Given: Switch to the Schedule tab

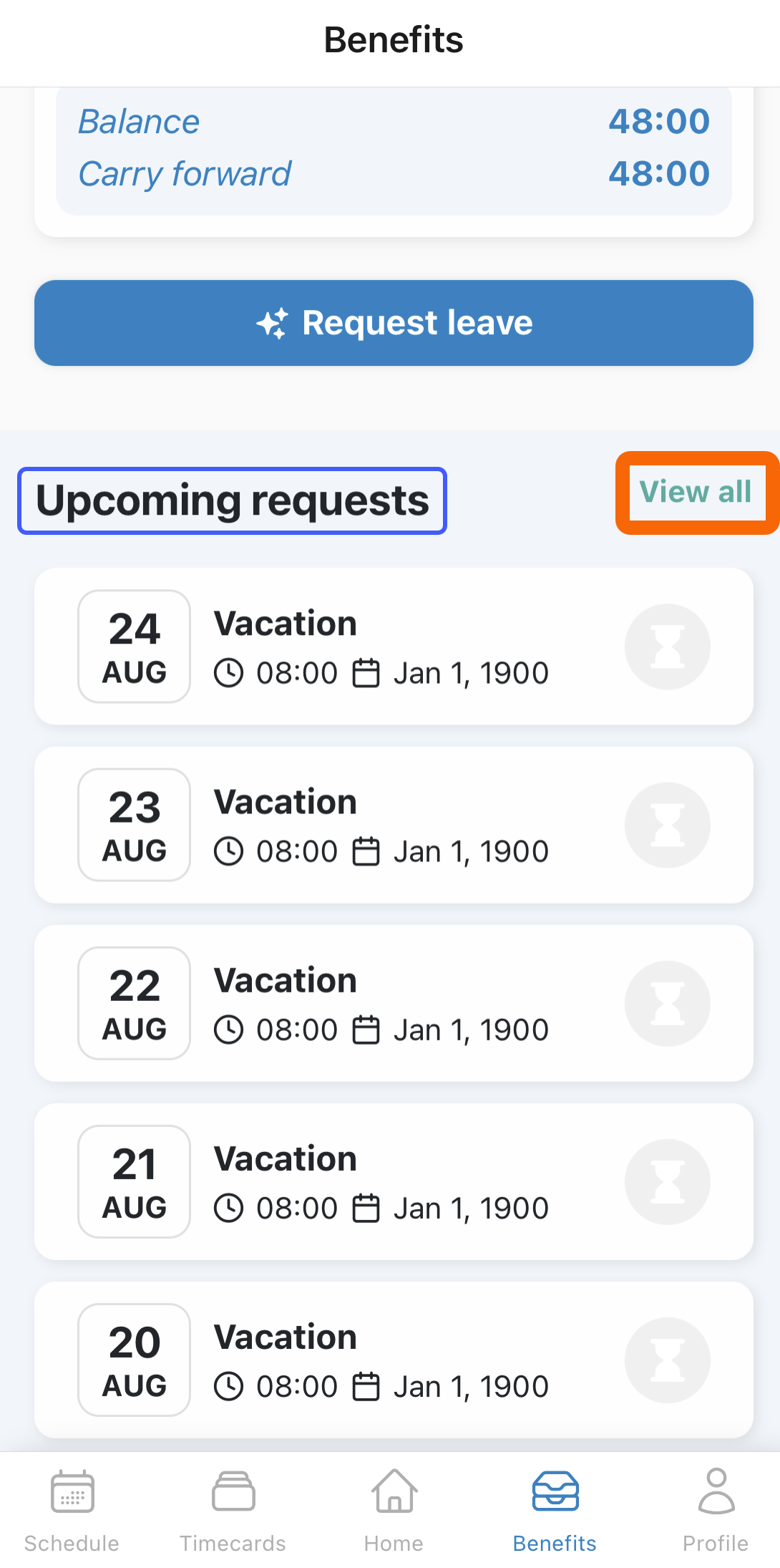Looking at the screenshot, I should (x=72, y=1511).
